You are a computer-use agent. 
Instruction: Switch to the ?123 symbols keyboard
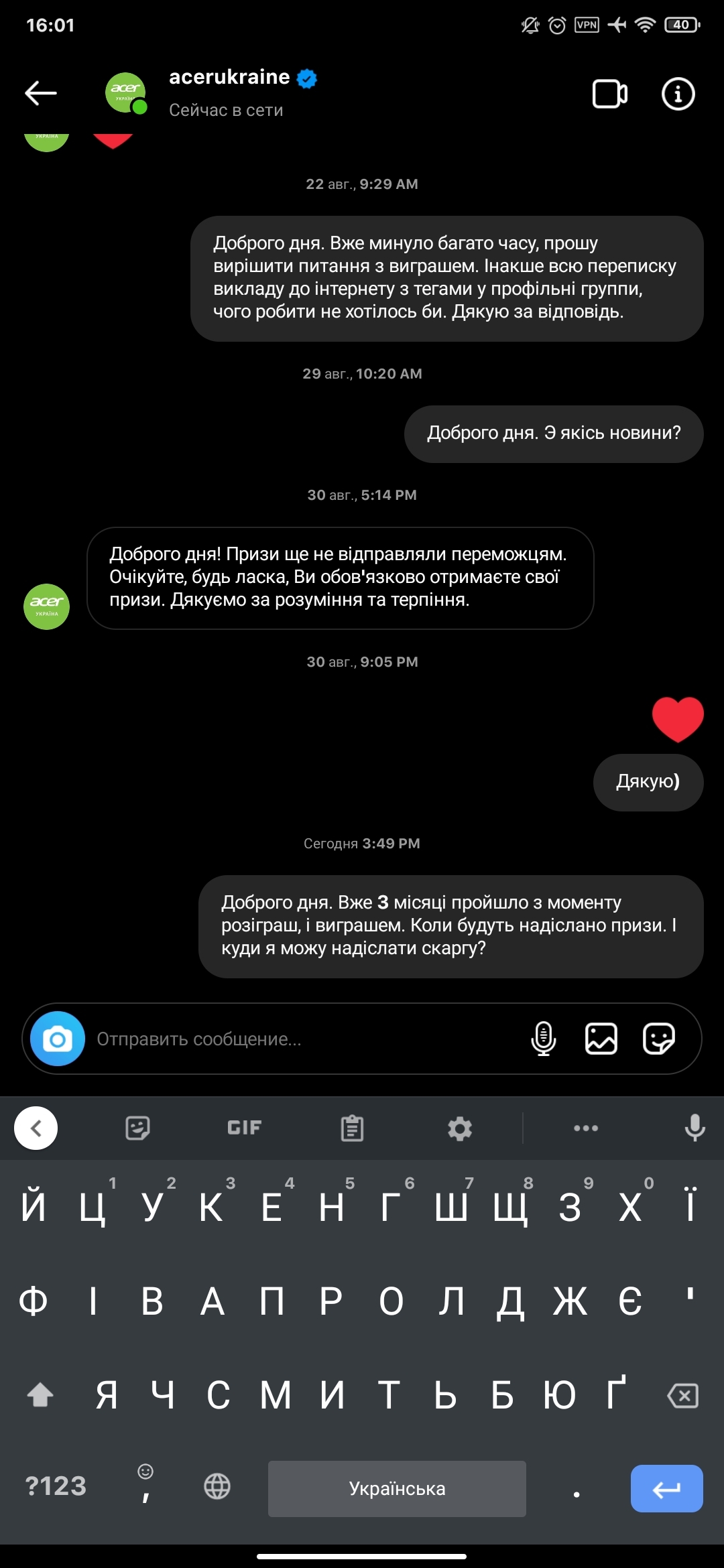pos(56,1486)
